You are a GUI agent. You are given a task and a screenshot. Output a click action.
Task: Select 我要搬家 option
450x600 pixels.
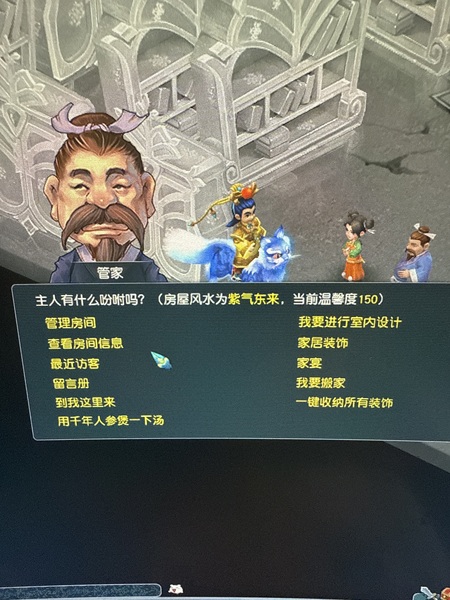320,383
